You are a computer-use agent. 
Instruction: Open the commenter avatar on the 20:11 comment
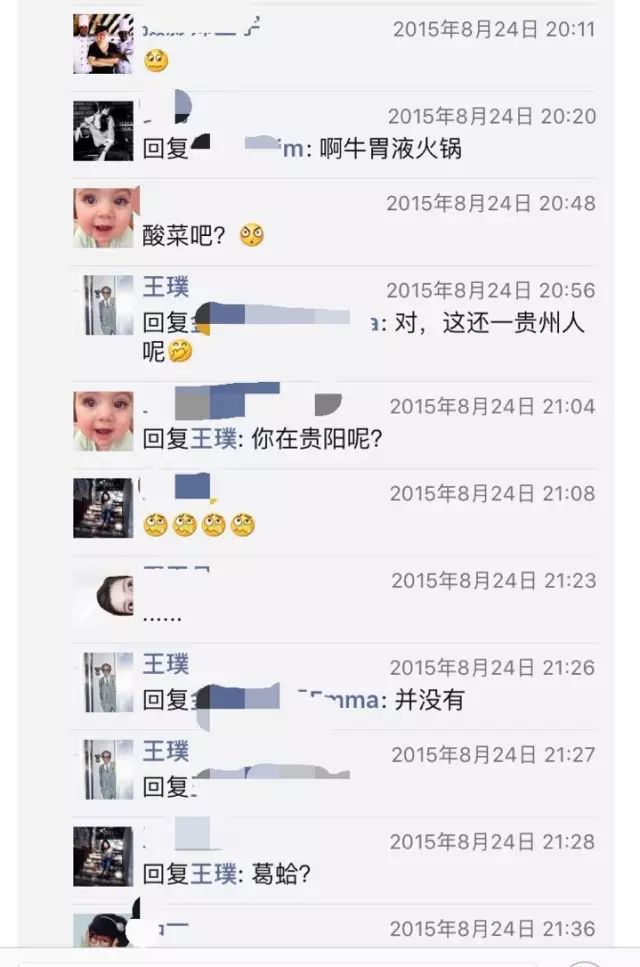(103, 43)
